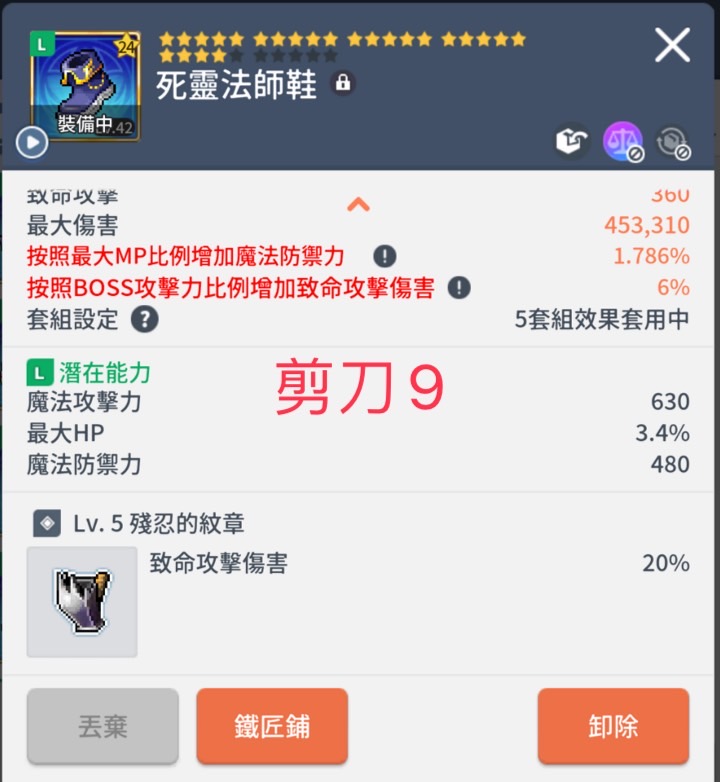Tap the 丟棄 discard button
The height and width of the screenshot is (782, 720).
coord(103,726)
